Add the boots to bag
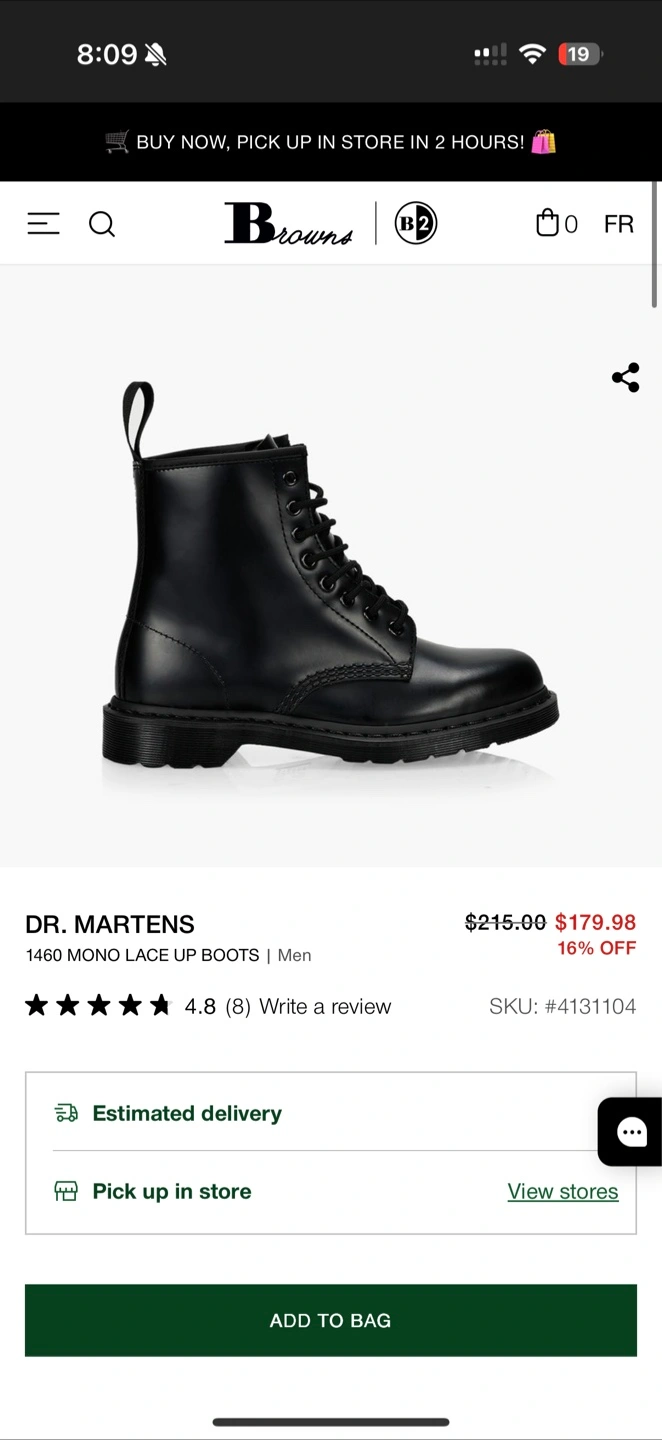 331,1320
